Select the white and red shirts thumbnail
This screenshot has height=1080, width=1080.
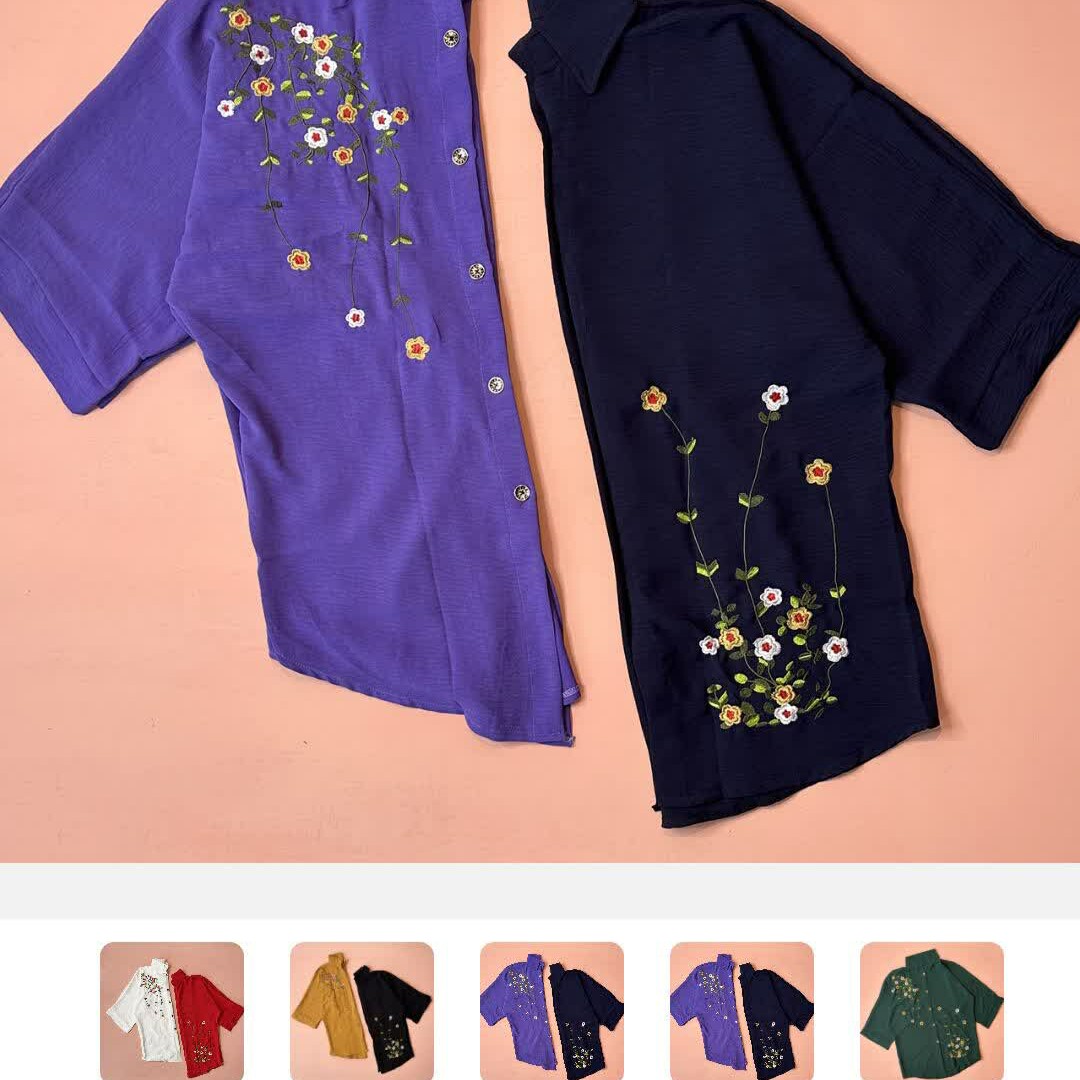172,1010
